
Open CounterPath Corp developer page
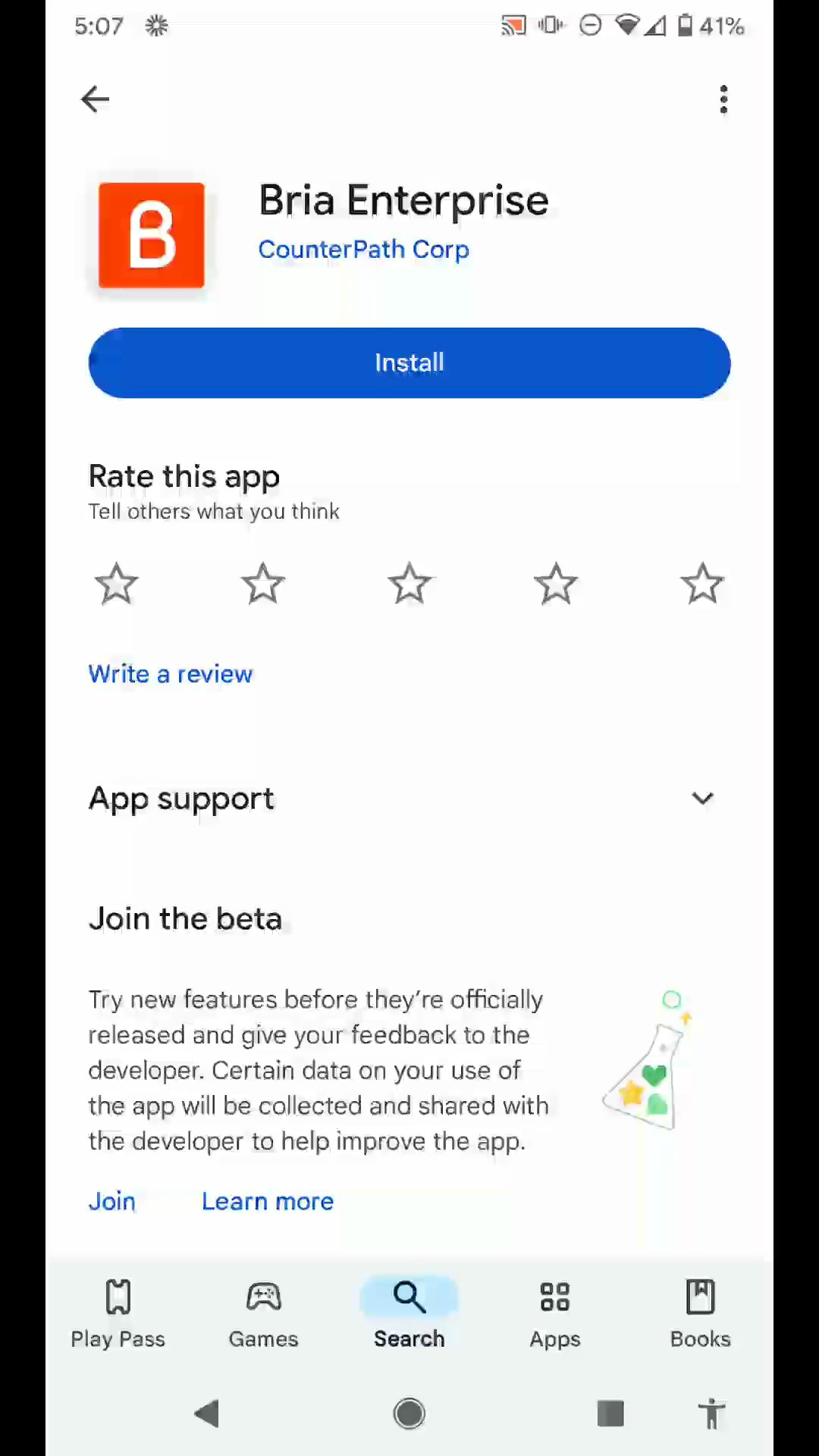coord(363,249)
